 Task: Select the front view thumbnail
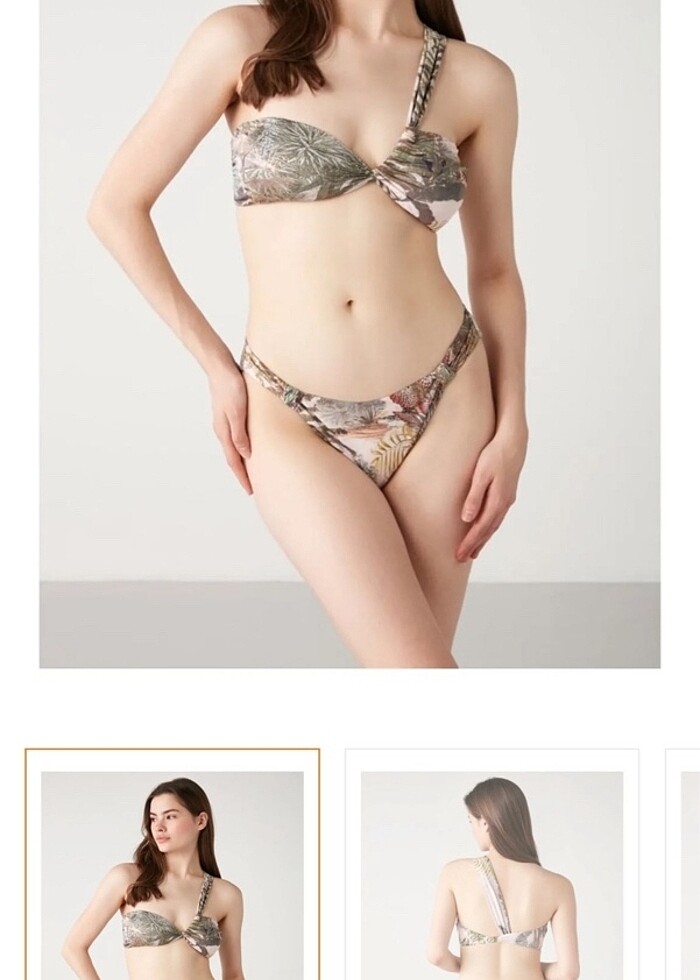(x=172, y=870)
